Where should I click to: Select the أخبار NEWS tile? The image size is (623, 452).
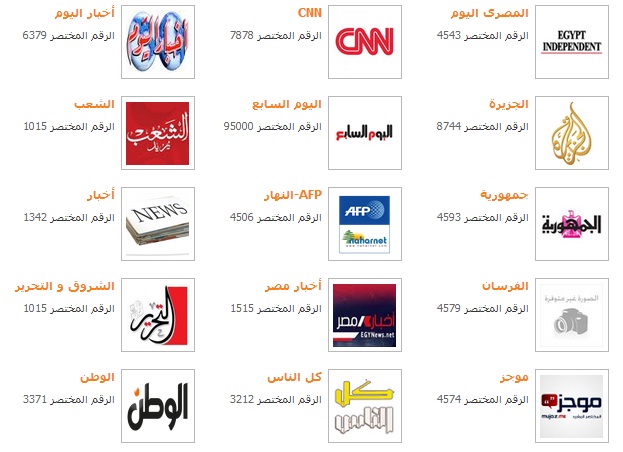pos(157,224)
